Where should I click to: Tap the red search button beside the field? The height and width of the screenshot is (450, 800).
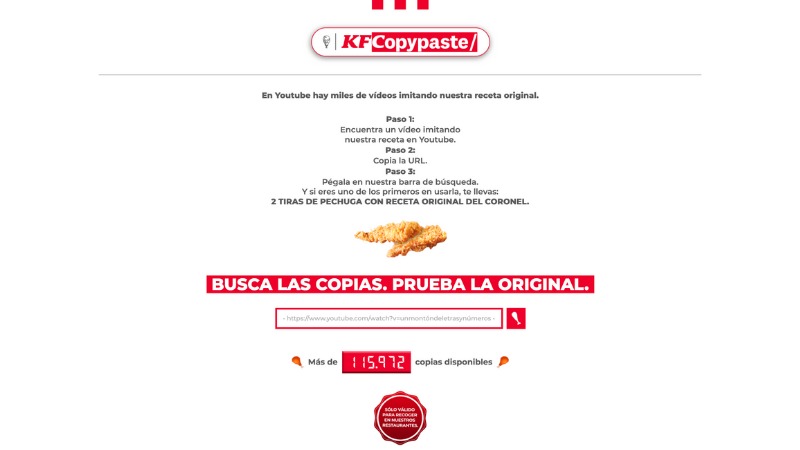pyautogui.click(x=516, y=319)
